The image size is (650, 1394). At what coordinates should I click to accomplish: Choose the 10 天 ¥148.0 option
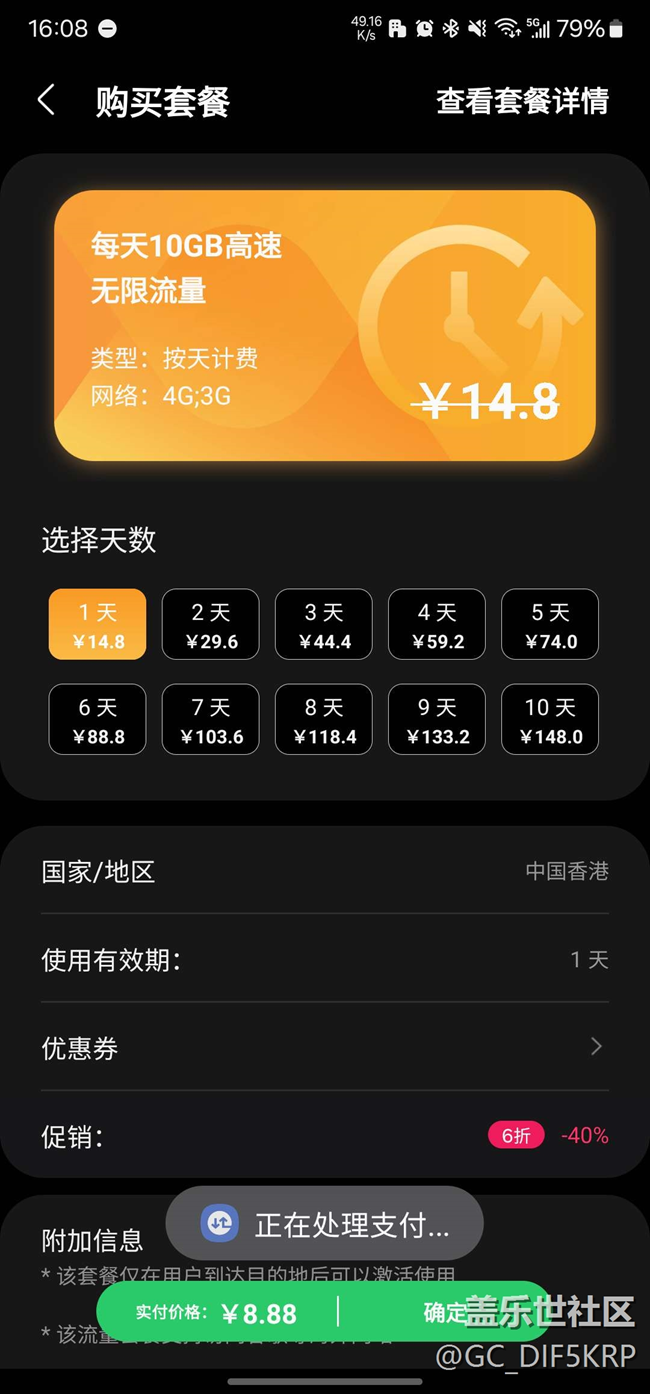550,720
